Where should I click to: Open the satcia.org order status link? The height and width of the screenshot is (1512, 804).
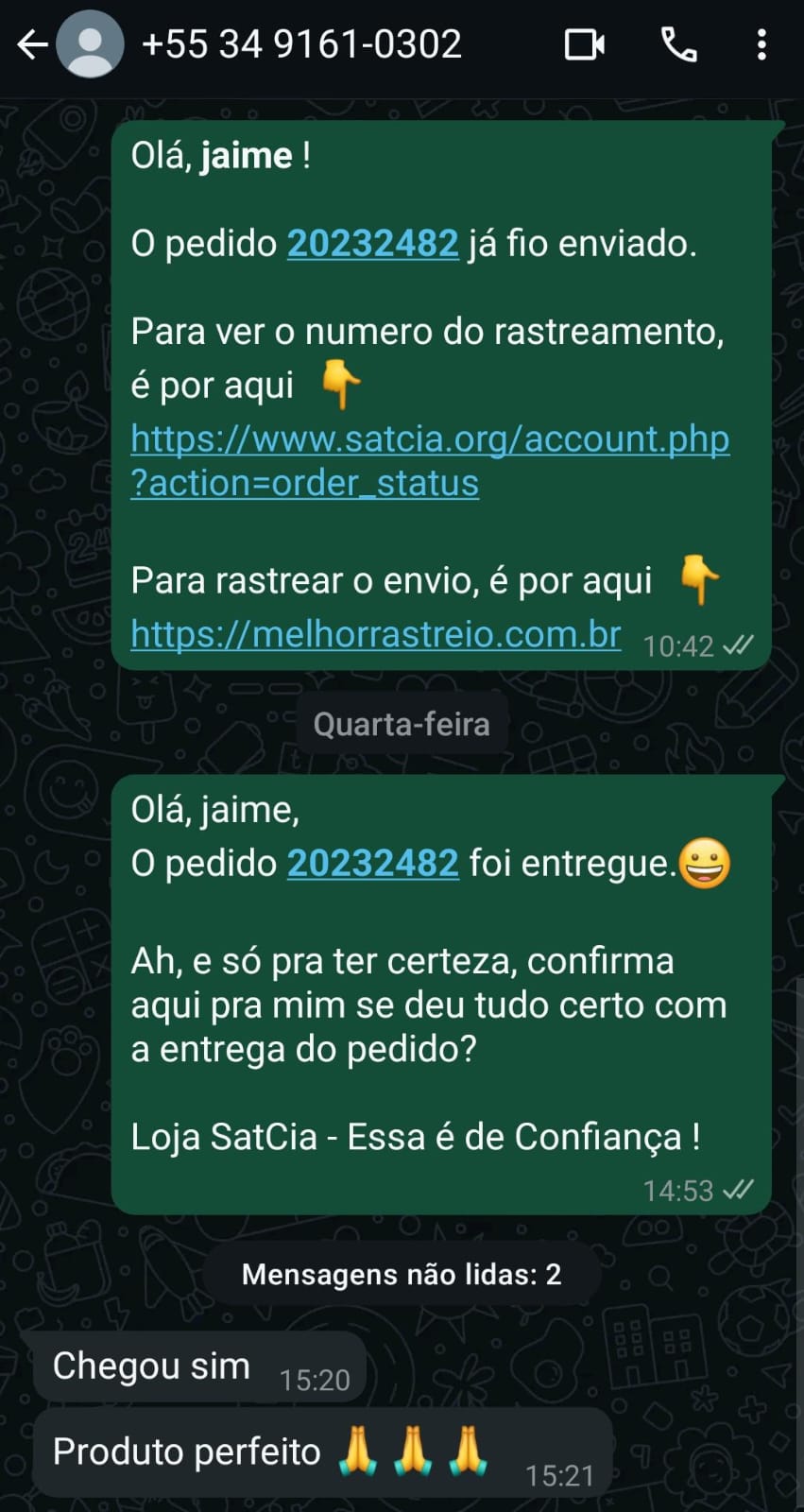(430, 460)
